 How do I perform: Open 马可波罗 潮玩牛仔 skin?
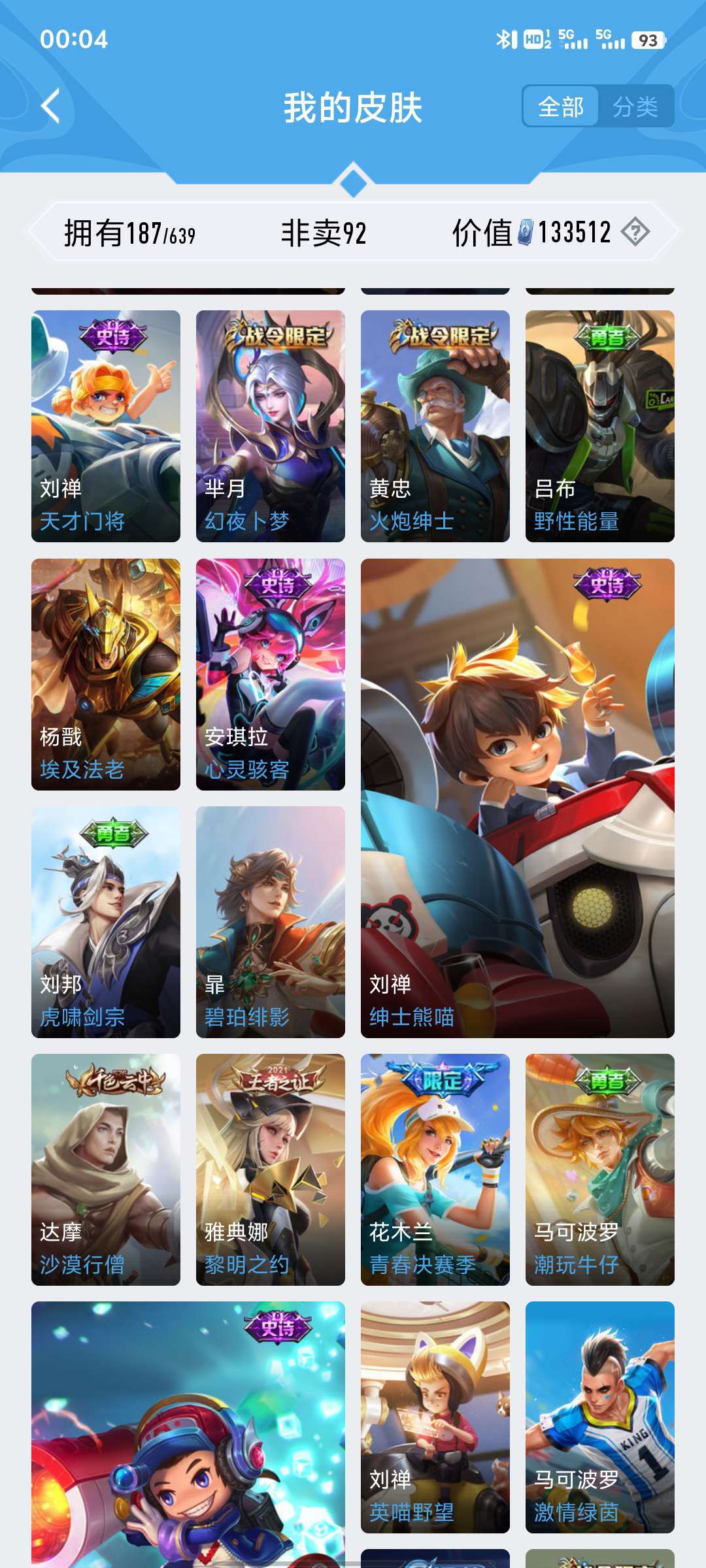point(600,1169)
